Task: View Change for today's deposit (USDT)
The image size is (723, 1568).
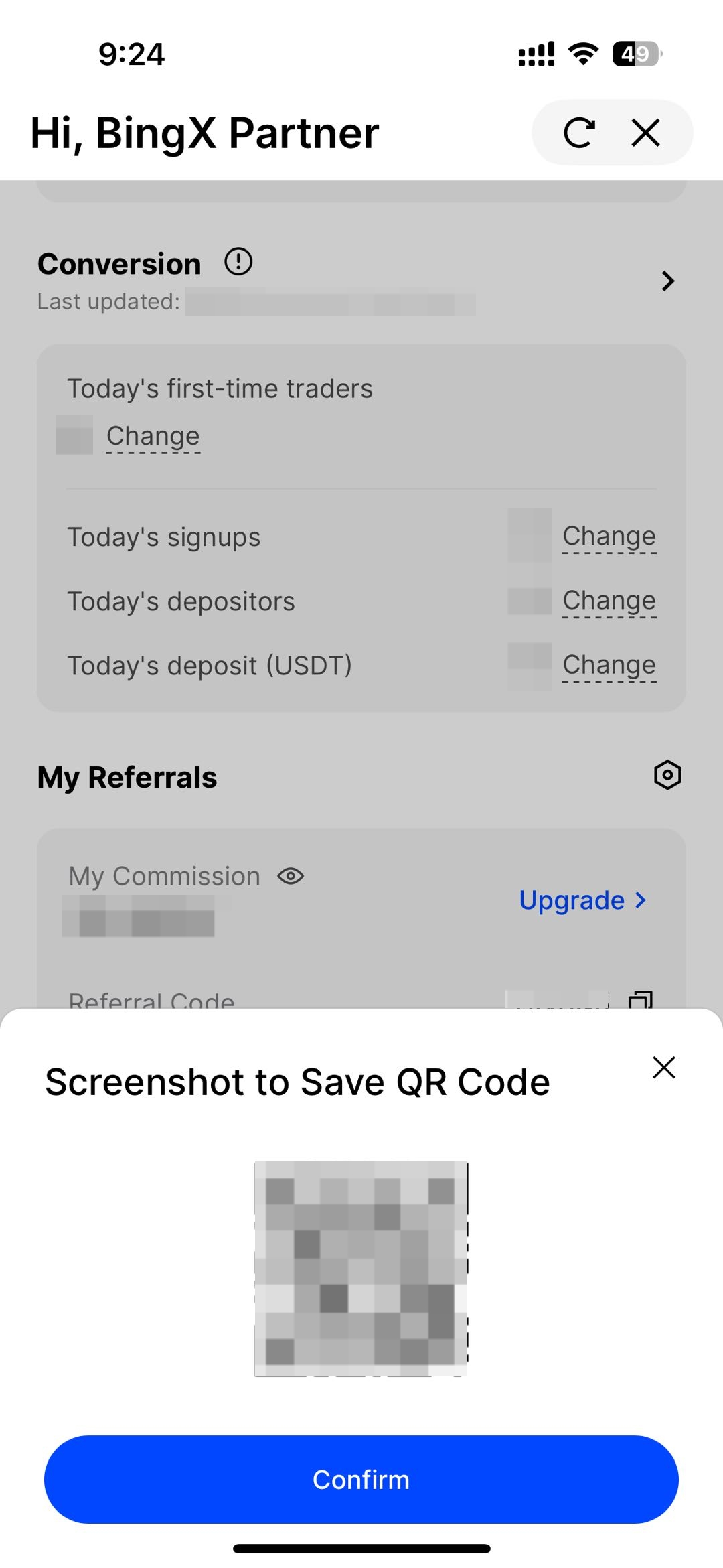Action: point(609,665)
